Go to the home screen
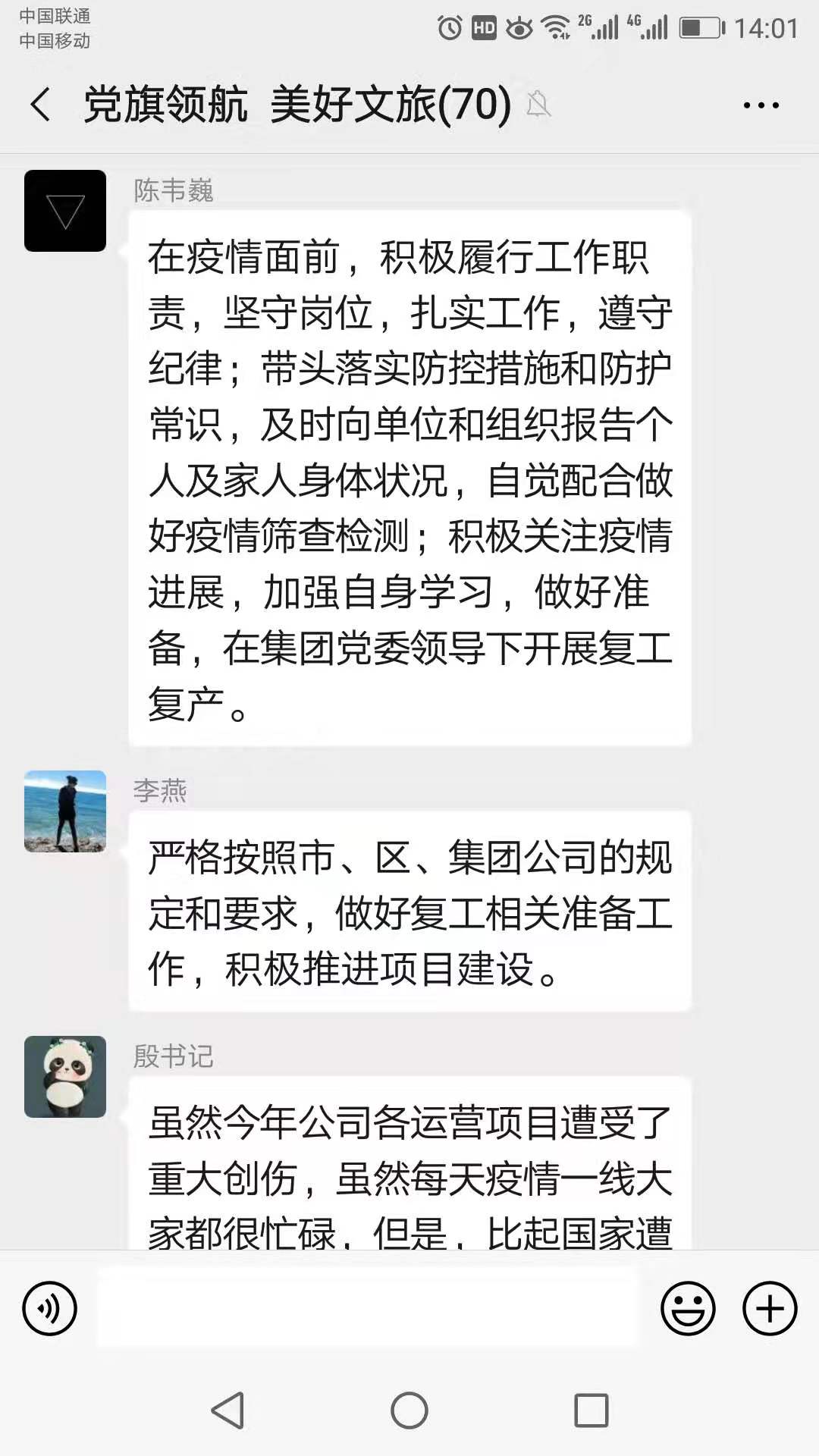Screen dimensions: 819x1456 click(409, 1410)
